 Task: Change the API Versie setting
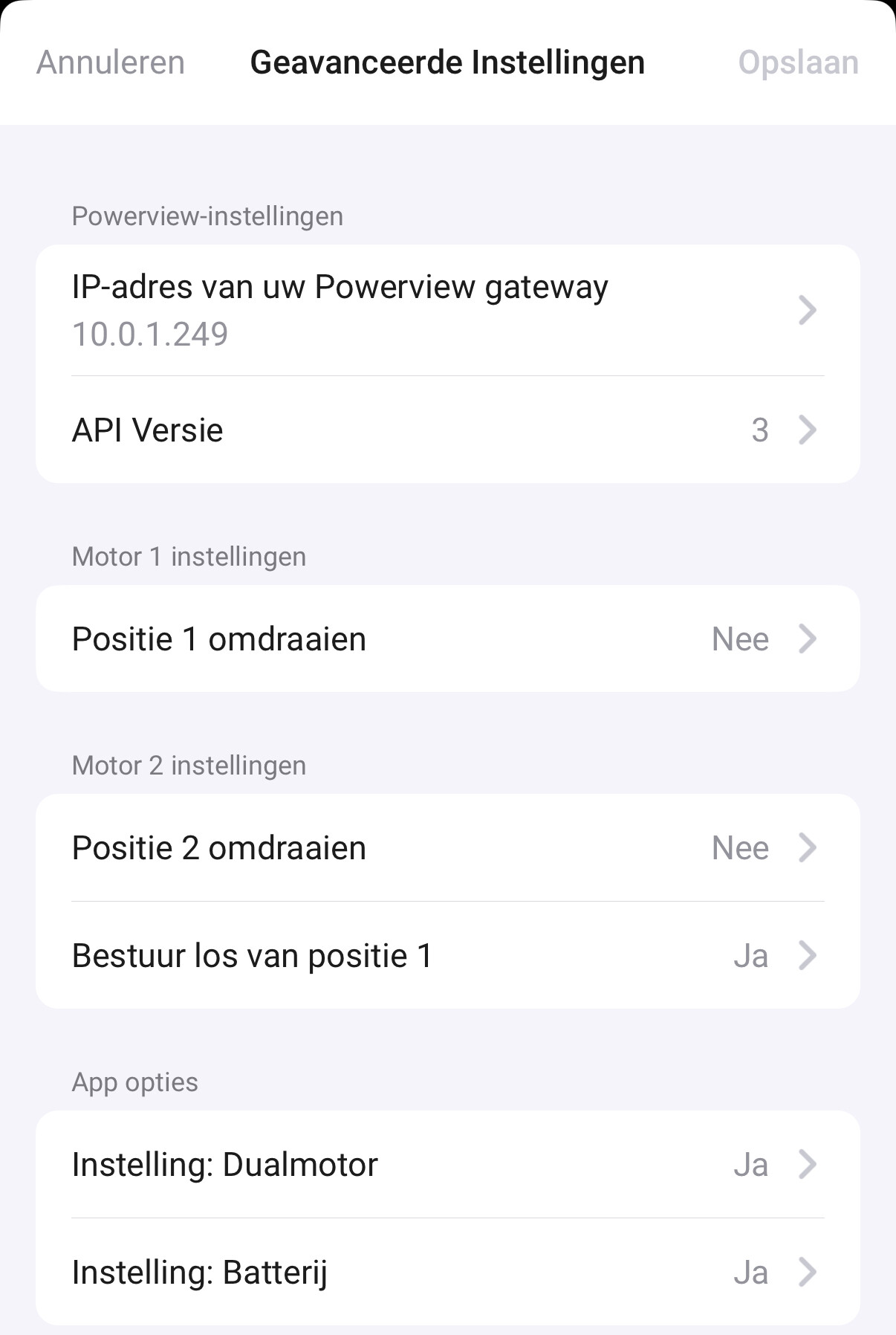tap(447, 430)
